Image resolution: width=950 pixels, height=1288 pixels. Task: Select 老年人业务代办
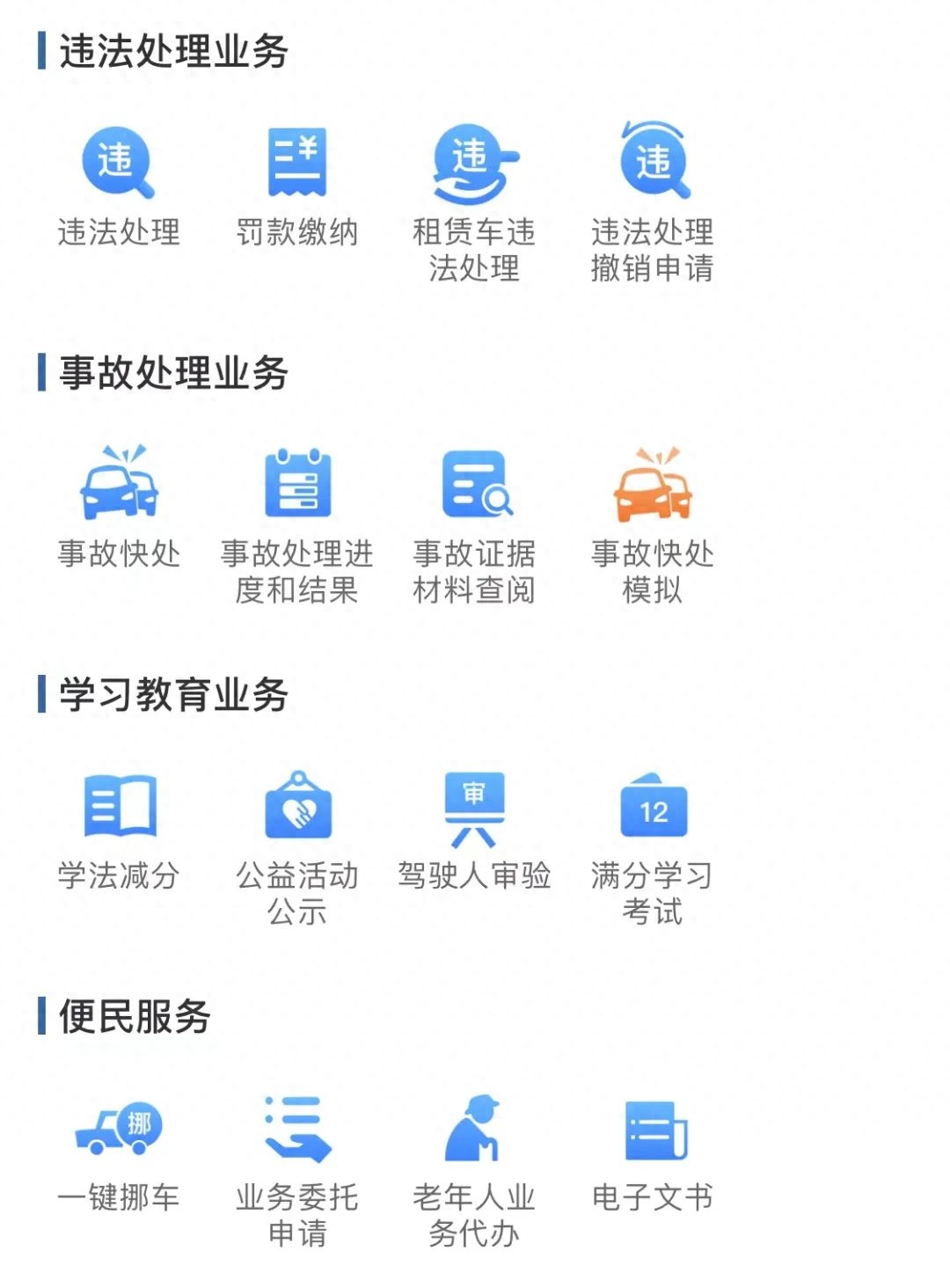click(474, 1129)
